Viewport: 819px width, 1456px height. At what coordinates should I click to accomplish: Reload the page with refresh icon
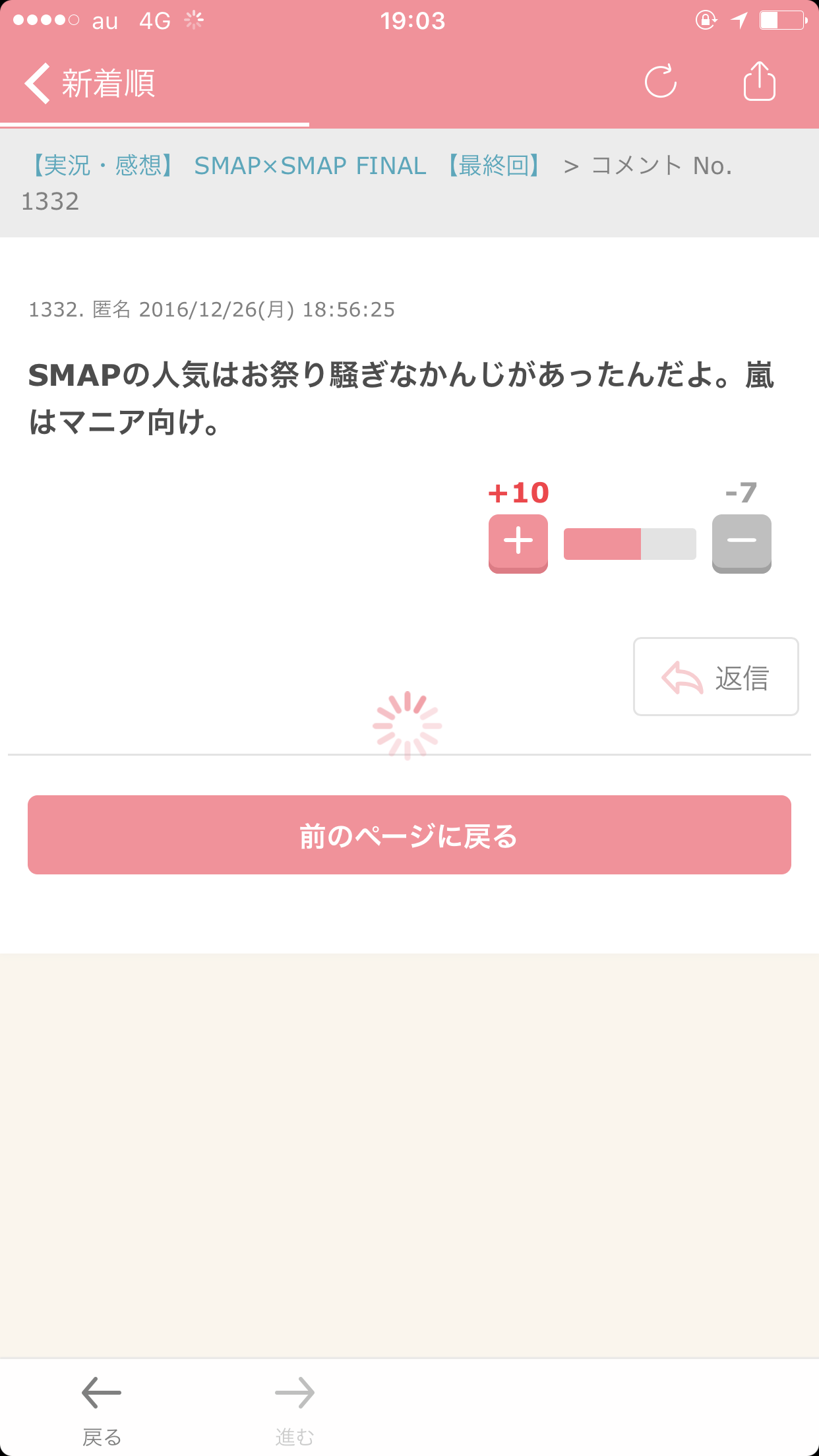coord(661,82)
